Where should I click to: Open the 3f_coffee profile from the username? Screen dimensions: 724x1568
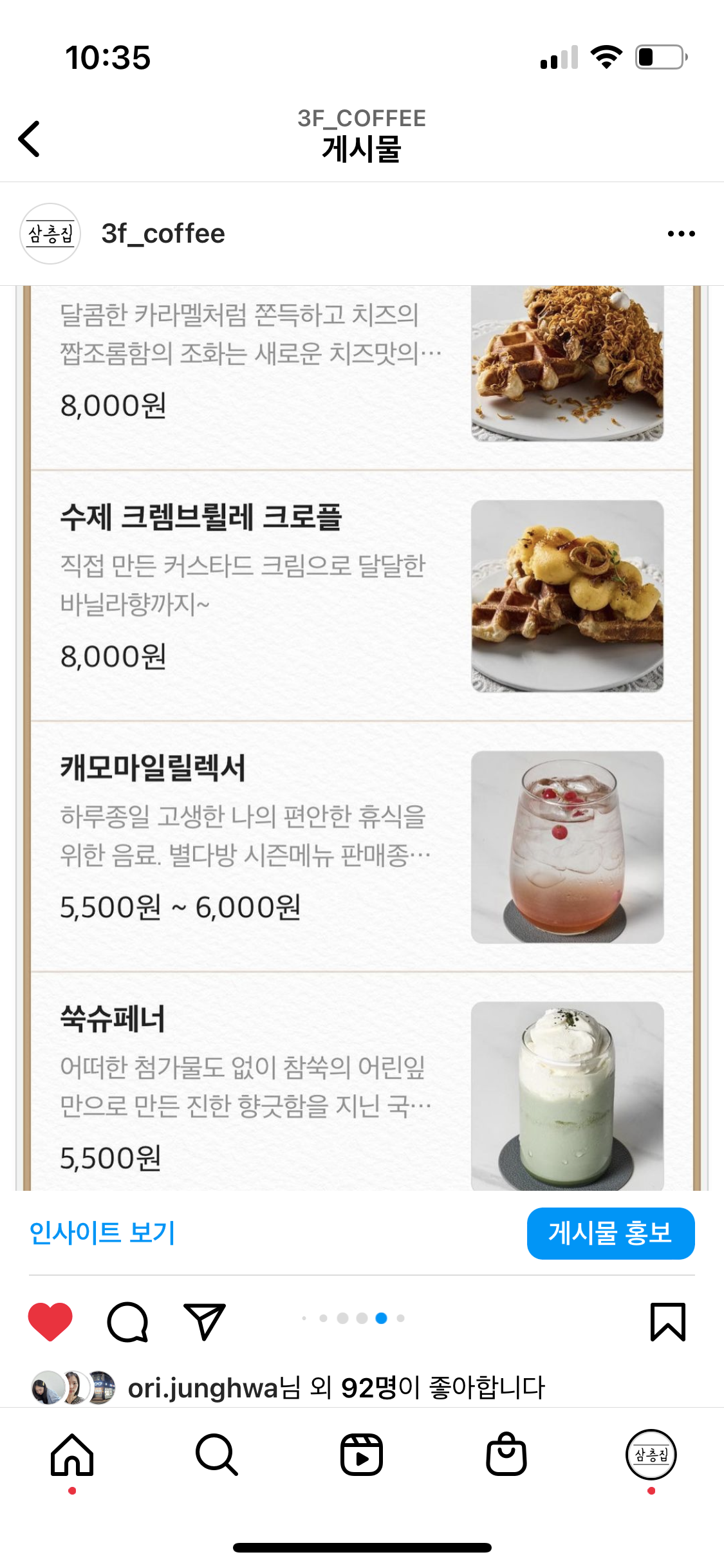tap(163, 234)
